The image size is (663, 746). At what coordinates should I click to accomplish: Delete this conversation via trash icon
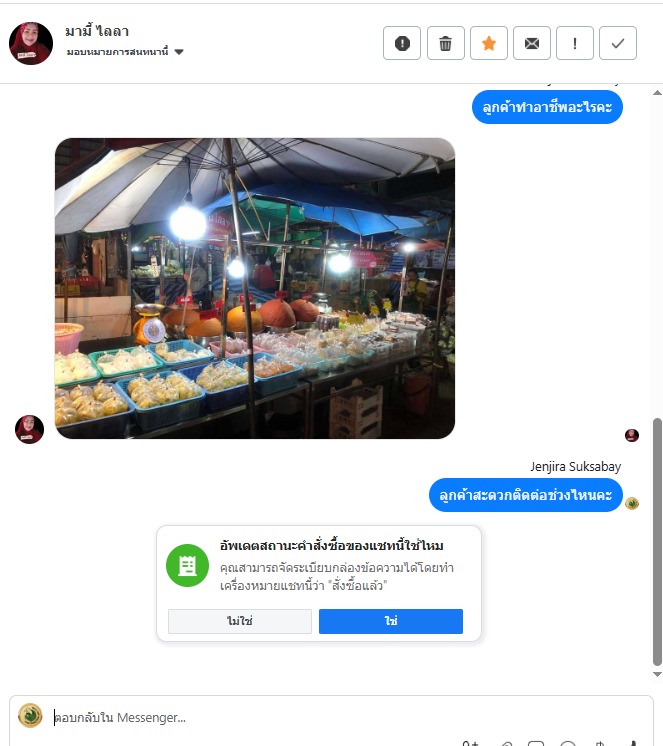(446, 43)
